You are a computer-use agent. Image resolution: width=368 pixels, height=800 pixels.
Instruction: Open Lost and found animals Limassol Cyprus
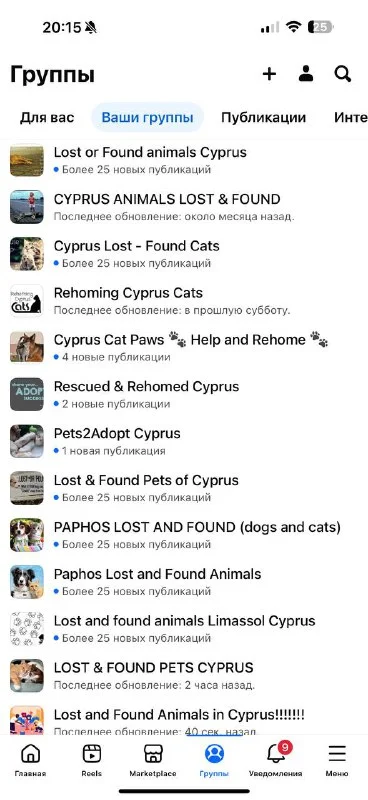click(184, 629)
